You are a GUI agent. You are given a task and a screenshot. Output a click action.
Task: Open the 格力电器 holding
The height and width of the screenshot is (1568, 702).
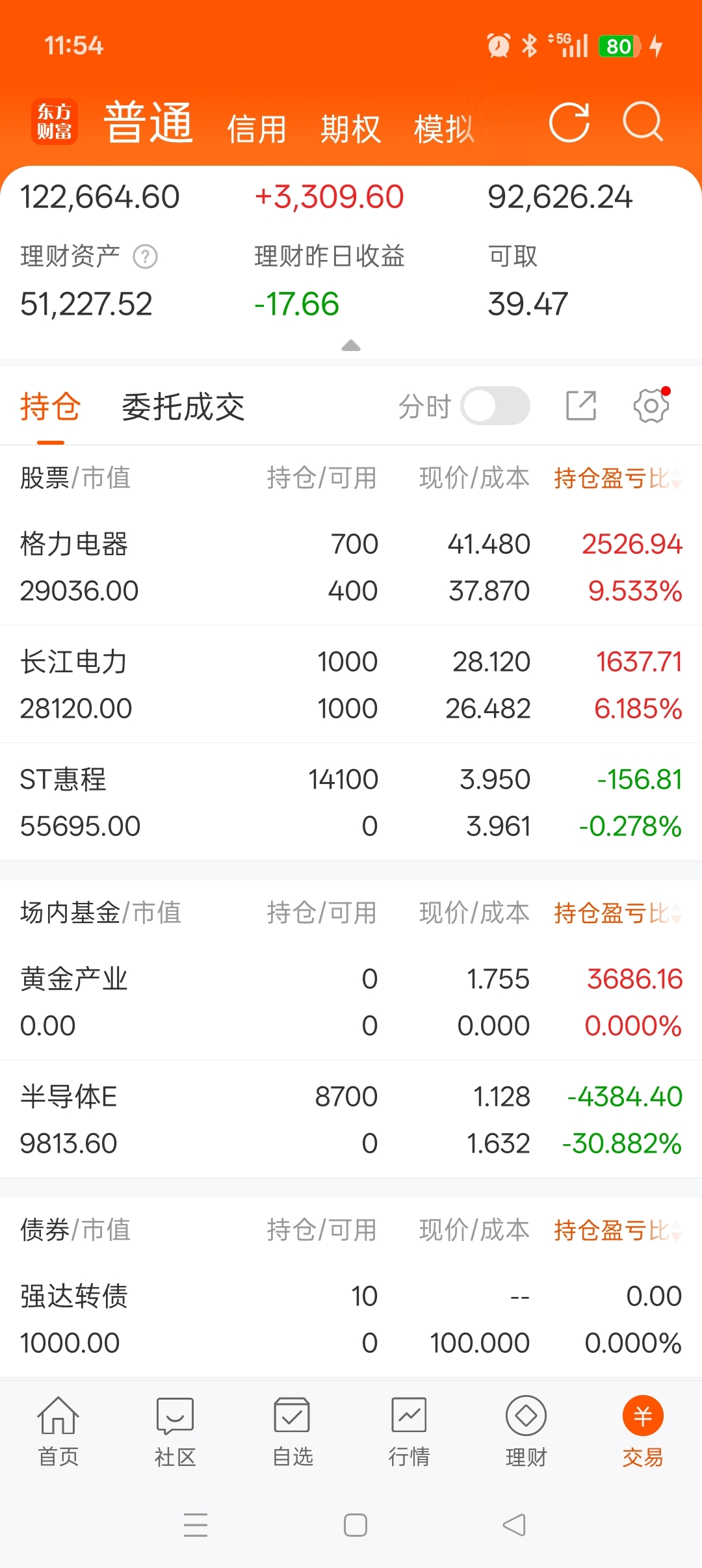(351, 567)
